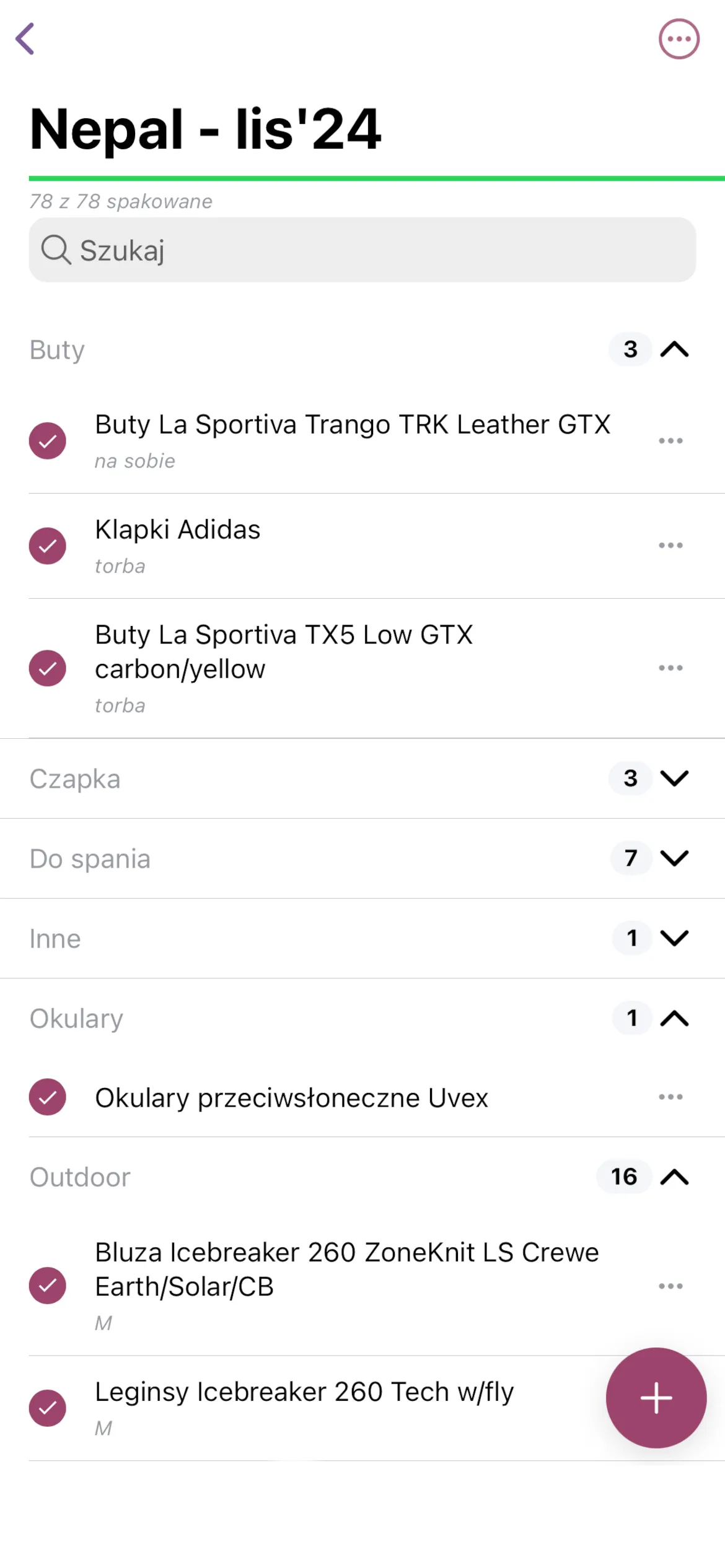Open more options for Klapki Adidas

(x=670, y=546)
